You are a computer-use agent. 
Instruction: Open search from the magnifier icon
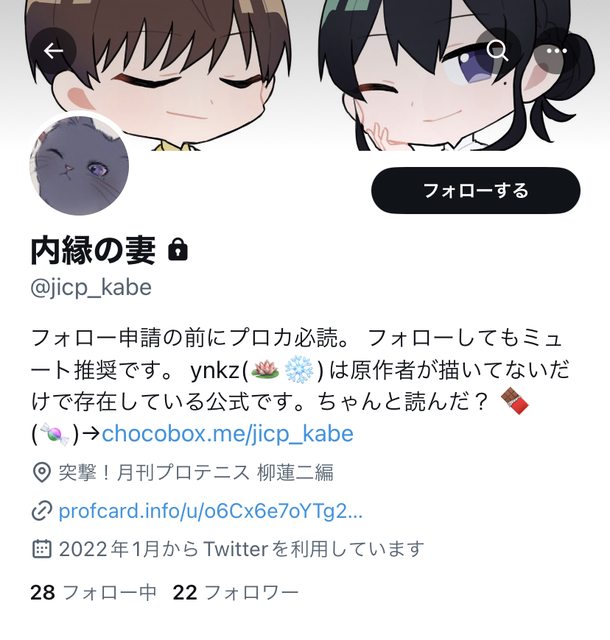[497, 51]
